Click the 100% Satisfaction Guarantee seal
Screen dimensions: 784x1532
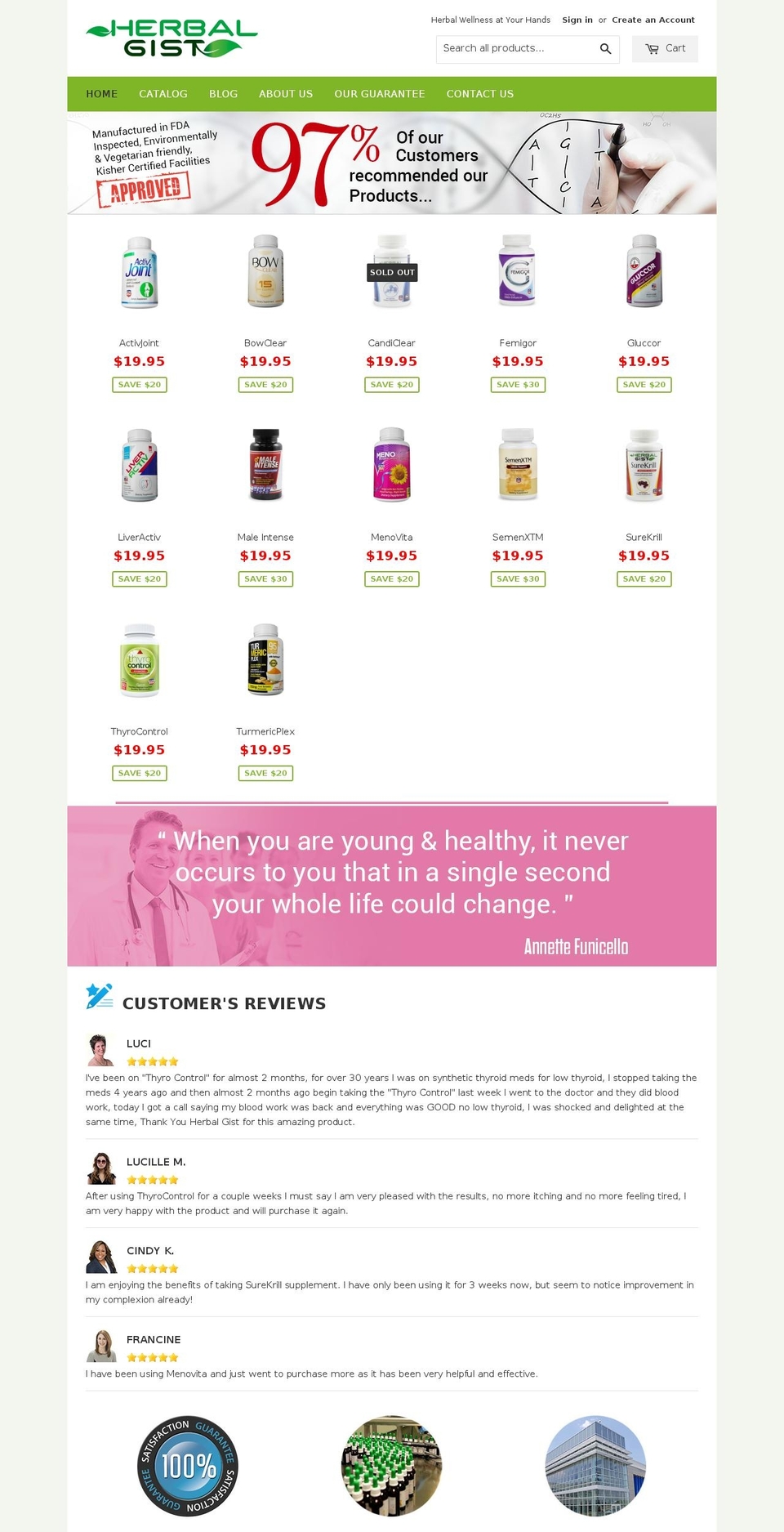pos(188,1465)
